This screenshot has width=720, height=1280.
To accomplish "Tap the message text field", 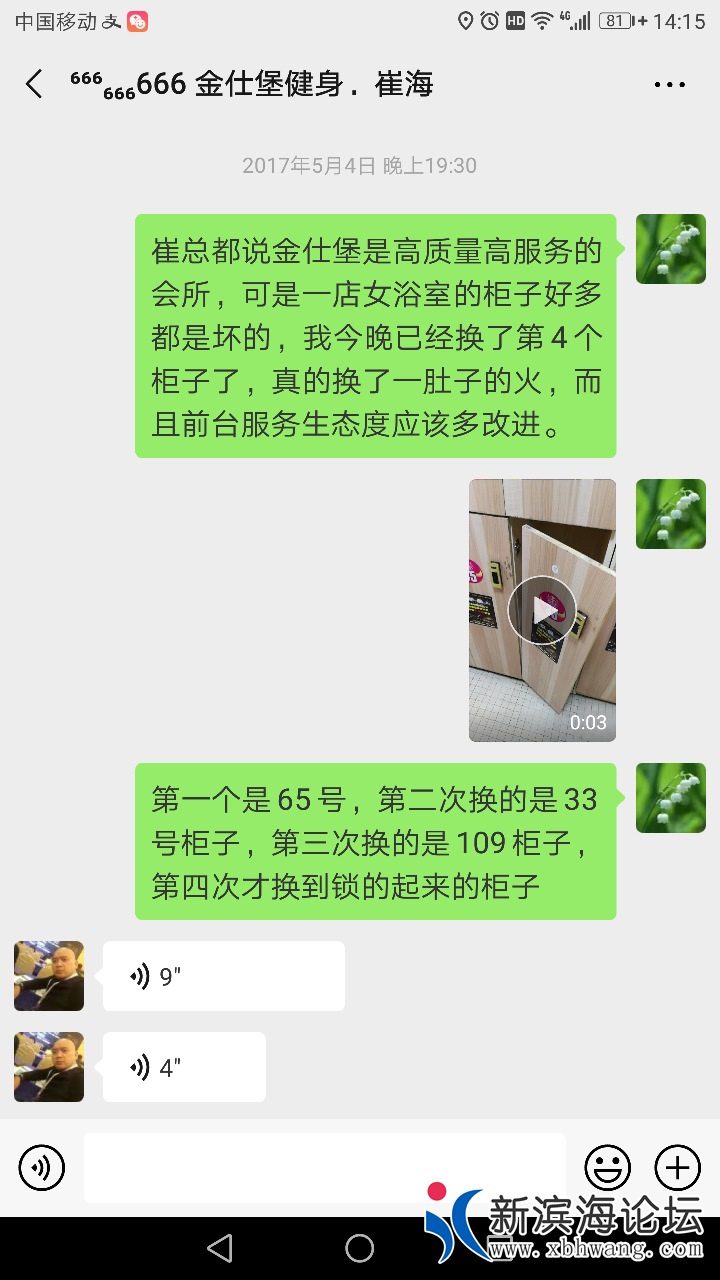I will click(324, 1167).
